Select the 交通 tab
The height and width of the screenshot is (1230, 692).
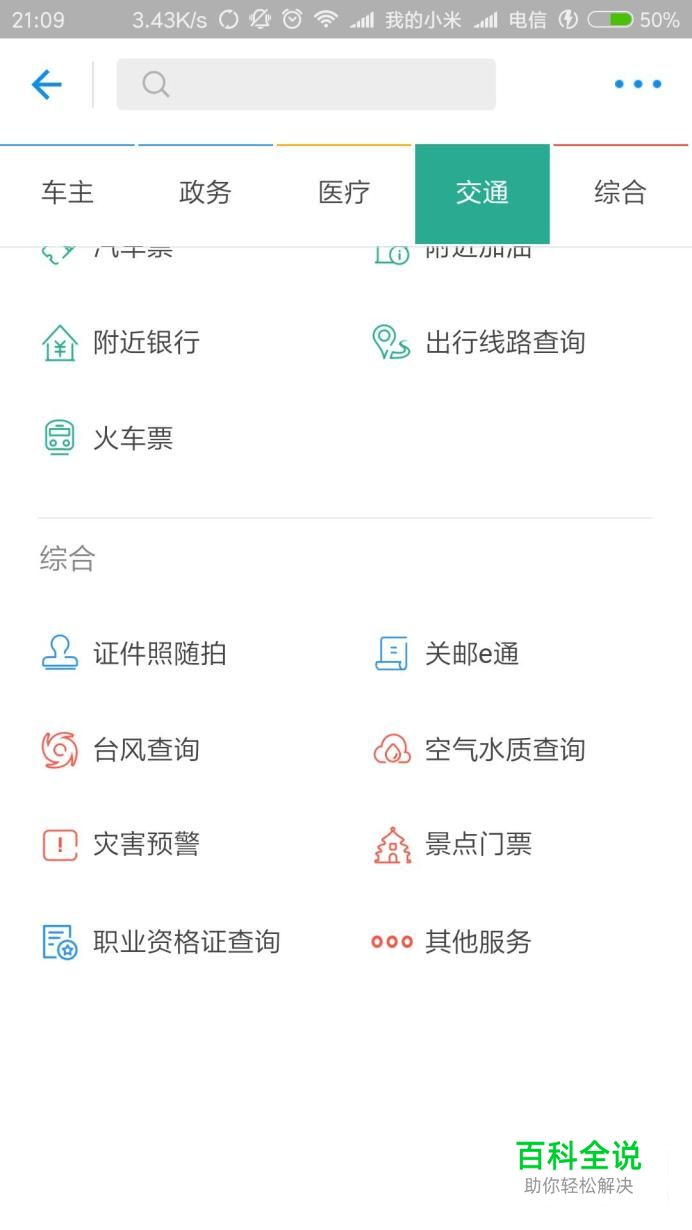pyautogui.click(x=482, y=193)
